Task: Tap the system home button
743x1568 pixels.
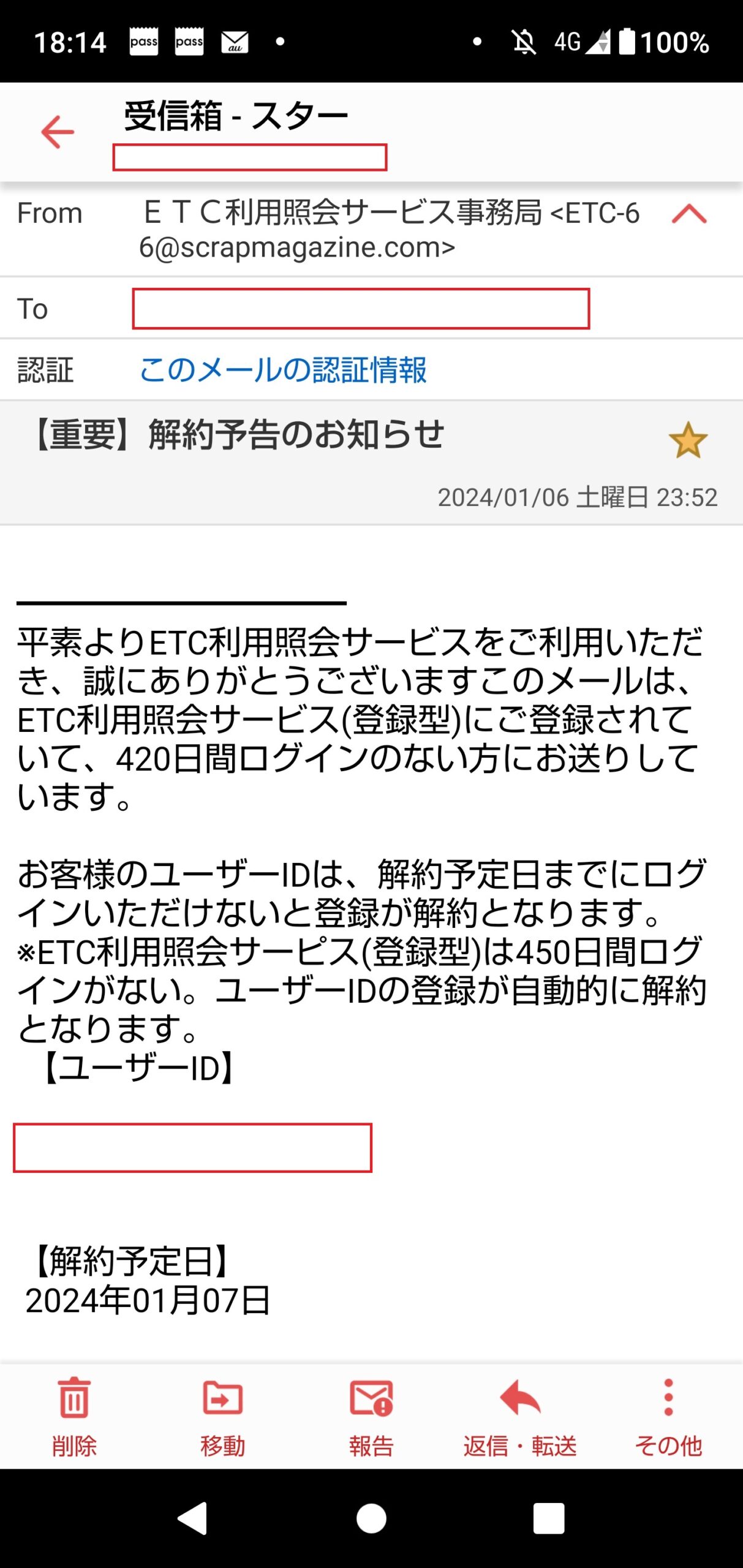Action: [371, 1518]
